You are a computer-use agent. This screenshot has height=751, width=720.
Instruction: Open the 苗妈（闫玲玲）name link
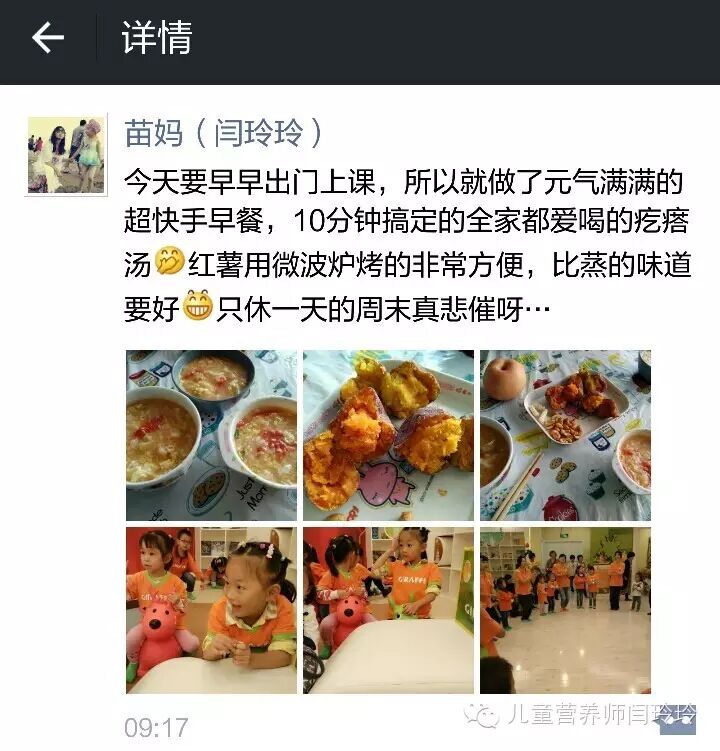(x=223, y=132)
